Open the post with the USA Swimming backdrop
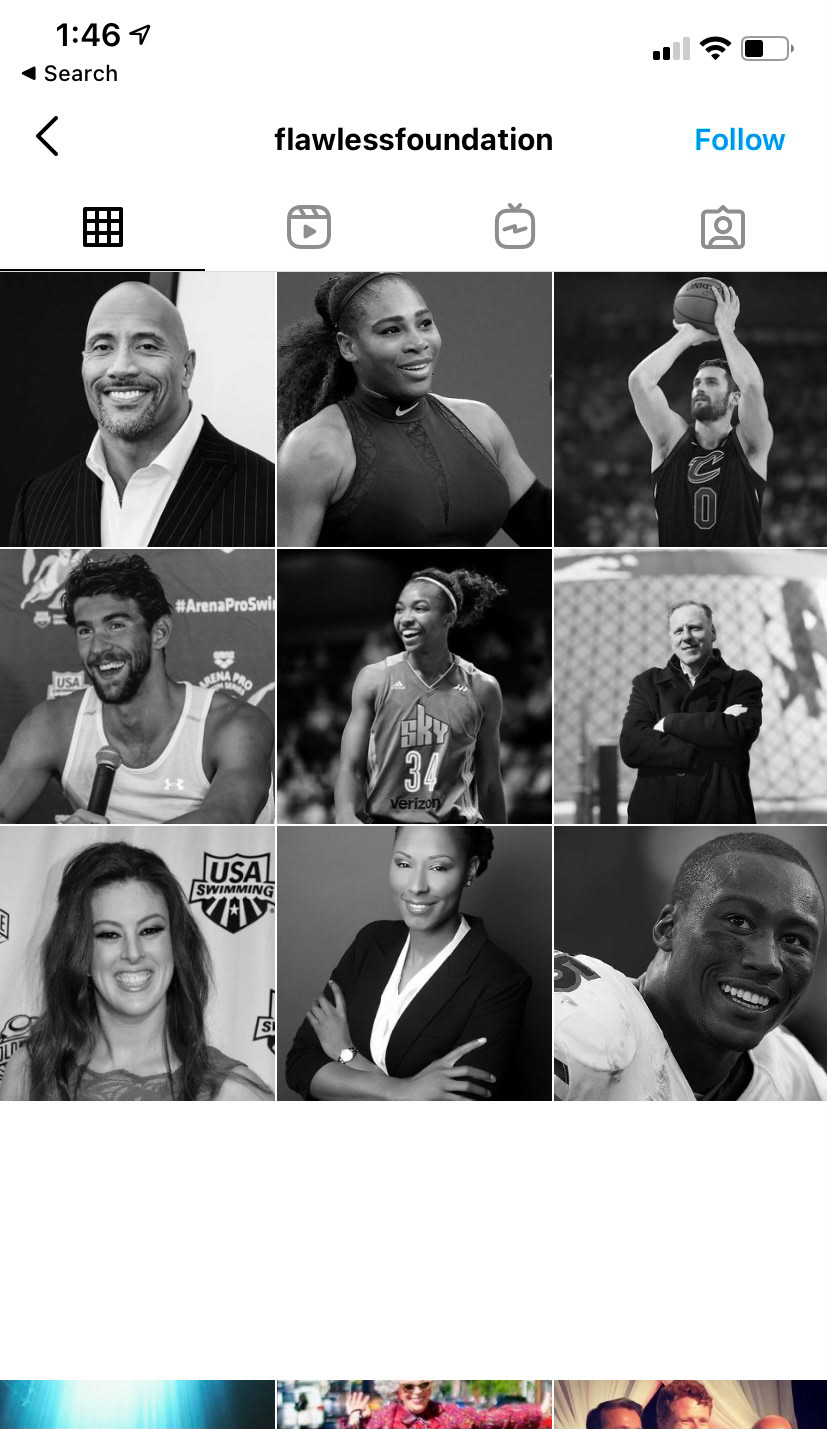Viewport: 827px width, 1429px height. [x=137, y=963]
